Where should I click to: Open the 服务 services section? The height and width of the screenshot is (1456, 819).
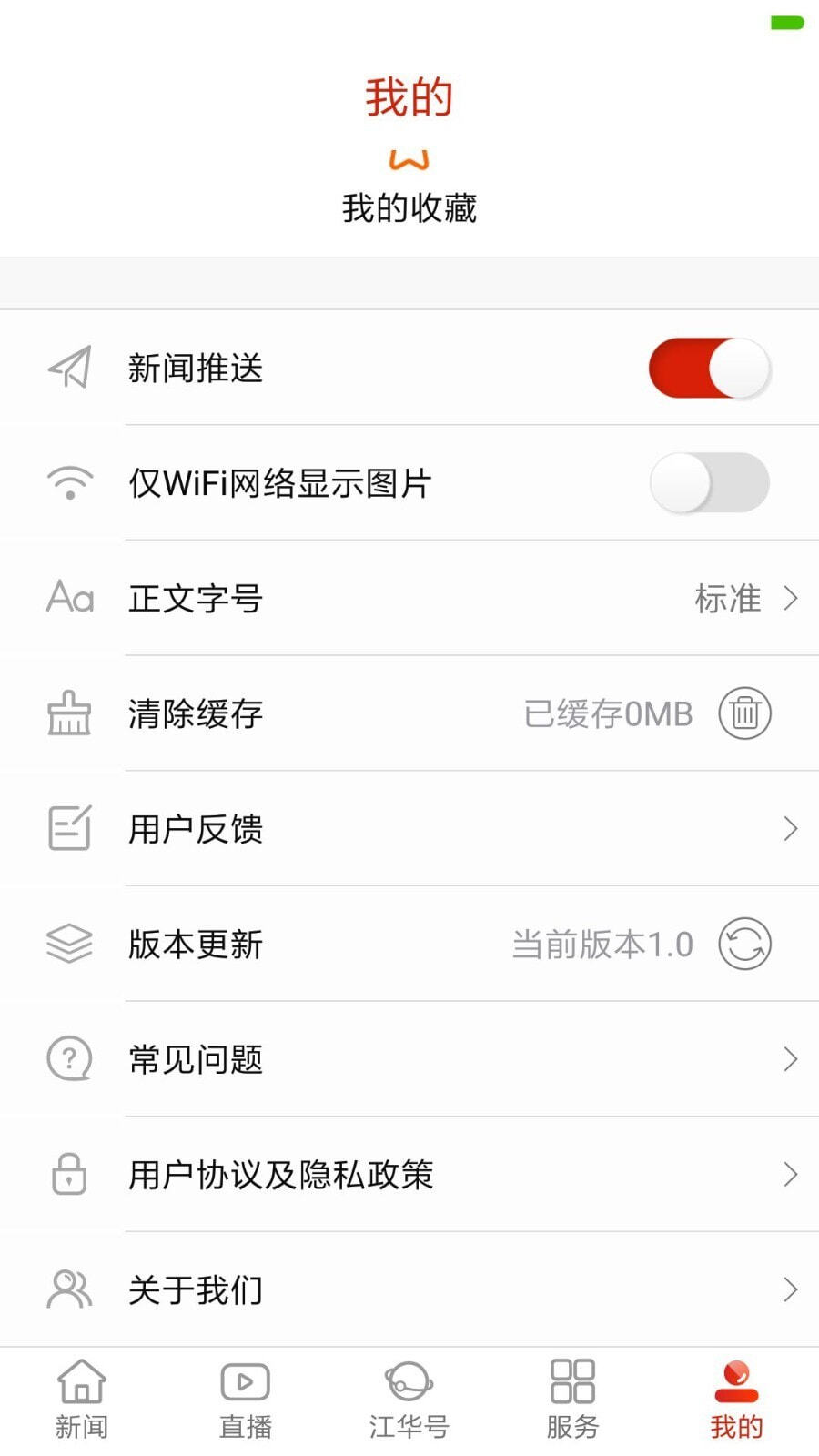(x=571, y=1399)
